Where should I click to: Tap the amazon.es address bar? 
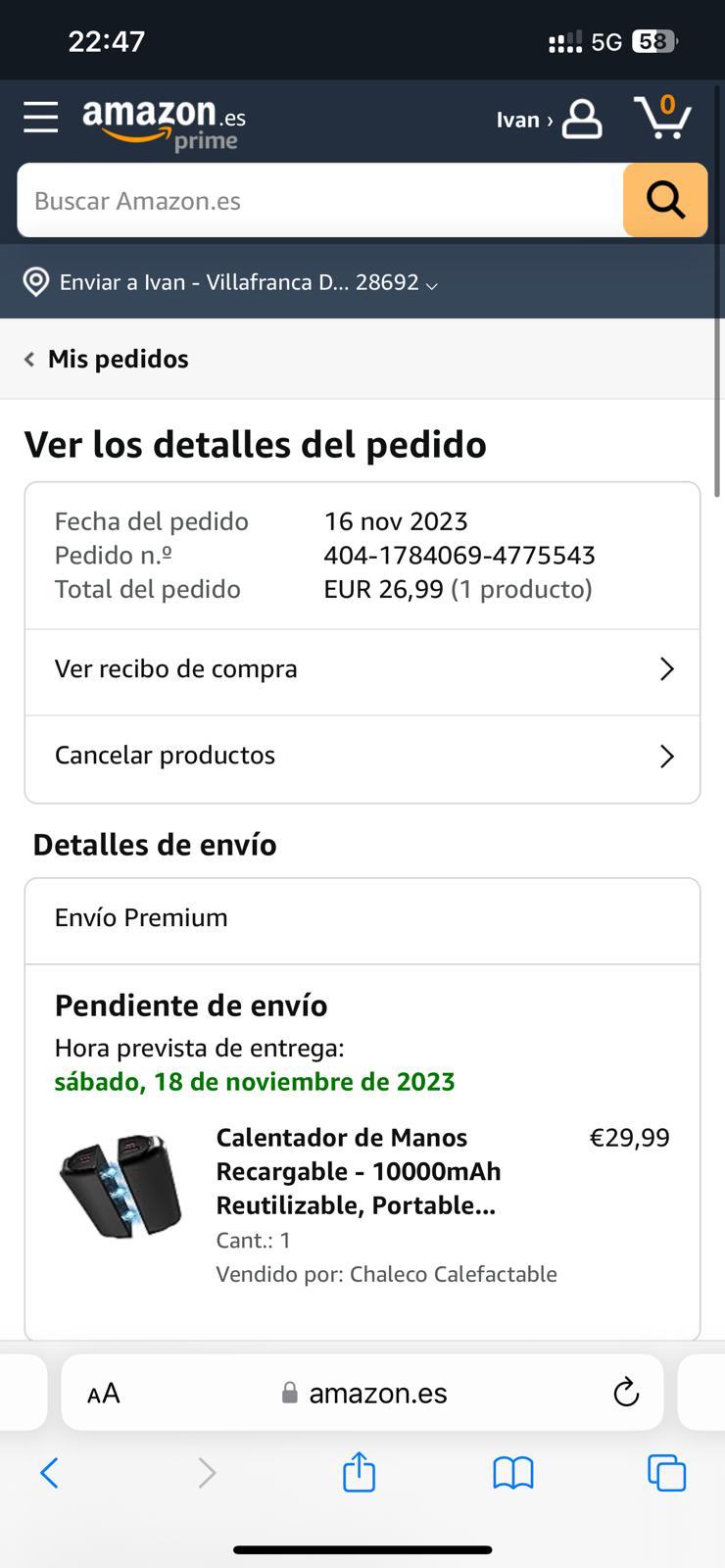click(x=377, y=1393)
